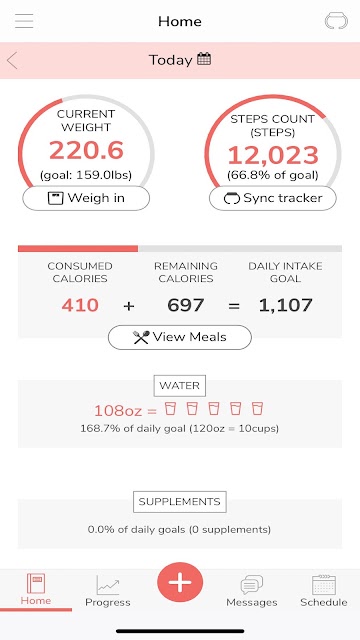Switch to the Progress tab

pyautogui.click(x=108, y=591)
